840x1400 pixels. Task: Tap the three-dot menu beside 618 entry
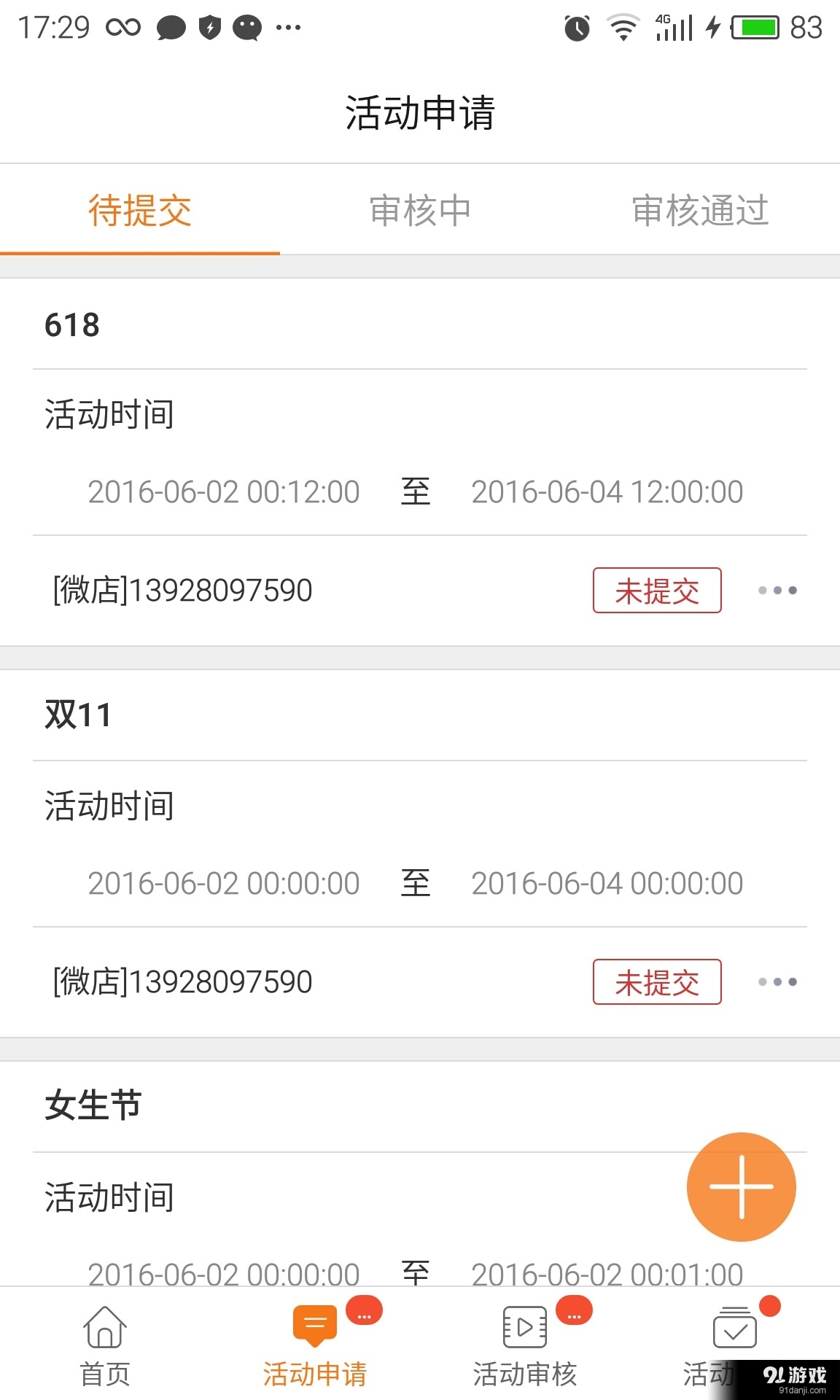point(777,591)
